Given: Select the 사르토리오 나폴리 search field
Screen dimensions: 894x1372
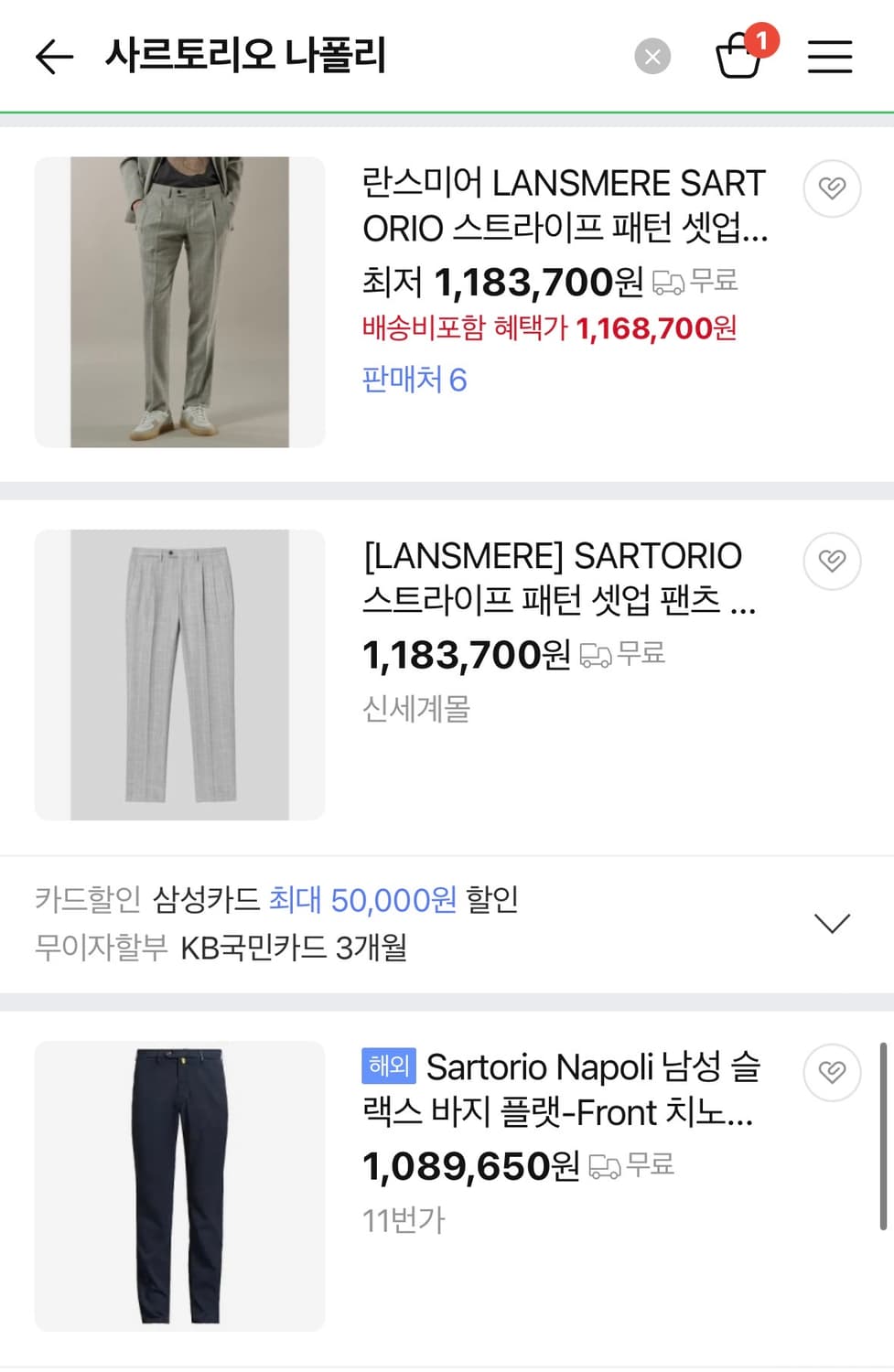Looking at the screenshot, I should coord(247,57).
